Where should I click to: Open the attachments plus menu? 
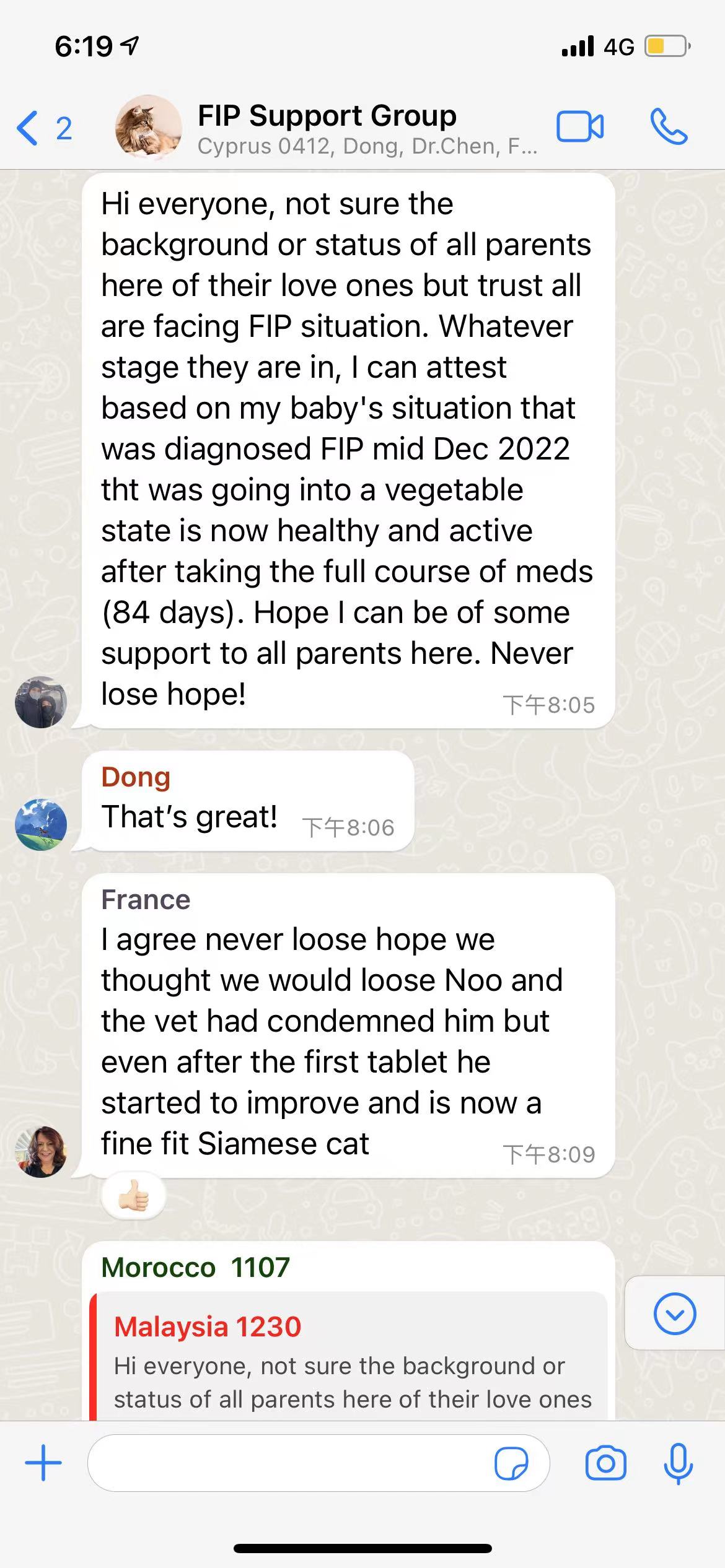(43, 1463)
